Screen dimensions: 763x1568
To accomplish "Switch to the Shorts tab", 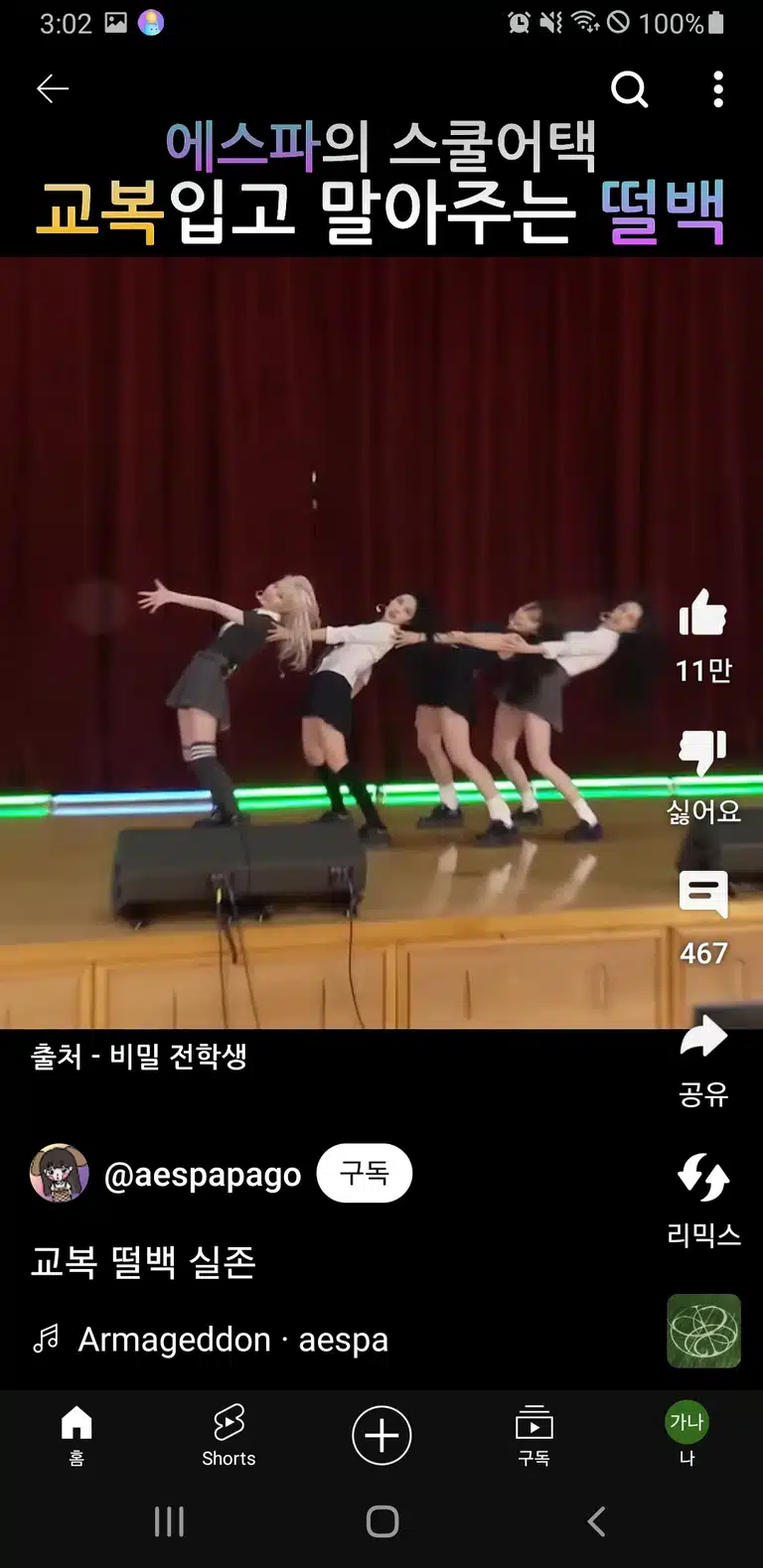I will (x=229, y=1436).
